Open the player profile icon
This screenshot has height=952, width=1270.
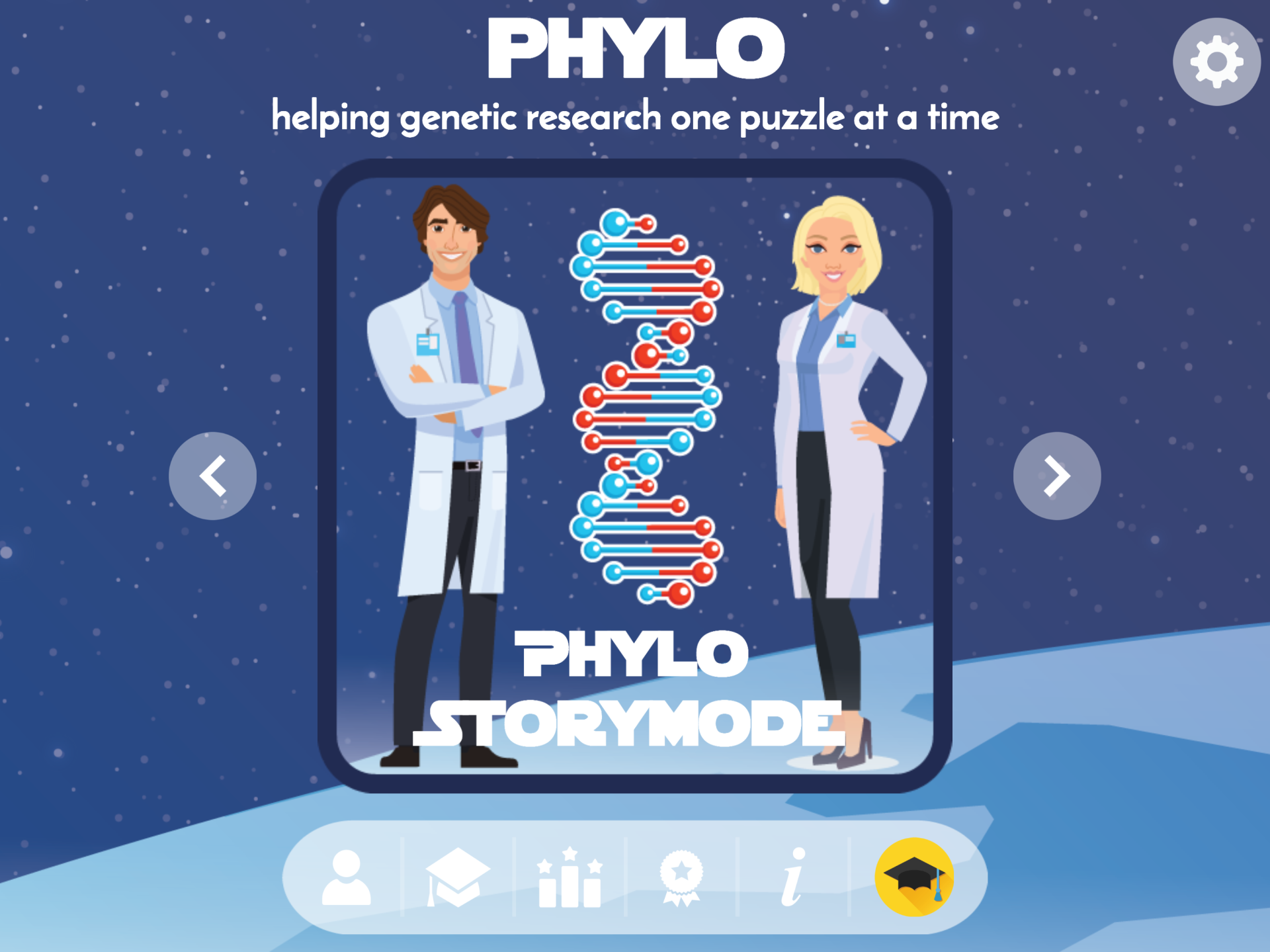(346, 878)
